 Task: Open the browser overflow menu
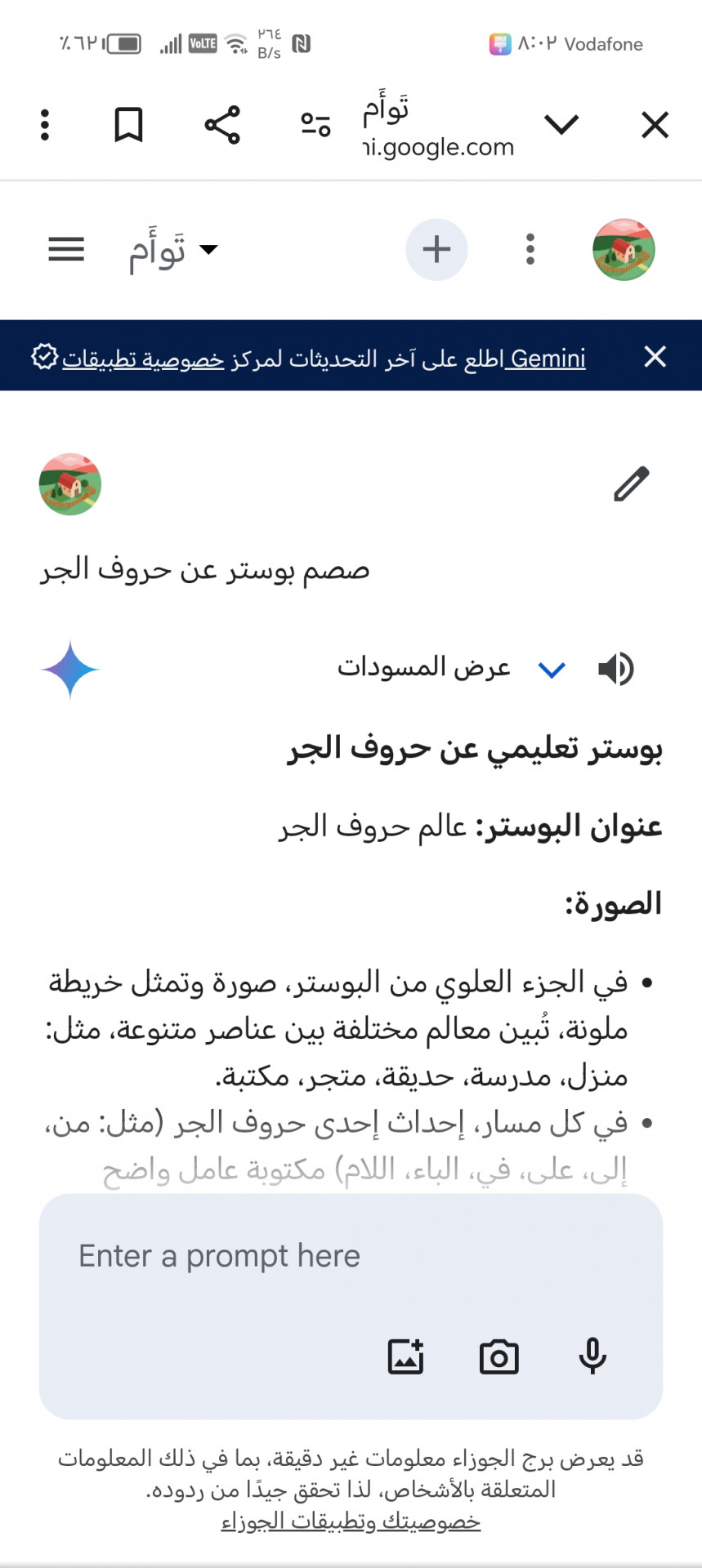(46, 126)
